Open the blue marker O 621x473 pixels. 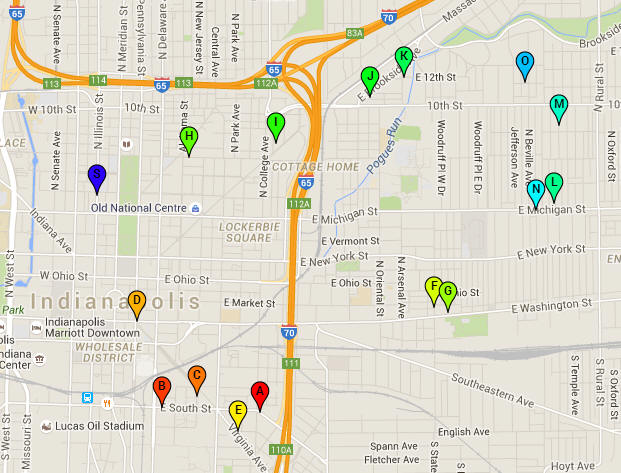(x=524, y=63)
